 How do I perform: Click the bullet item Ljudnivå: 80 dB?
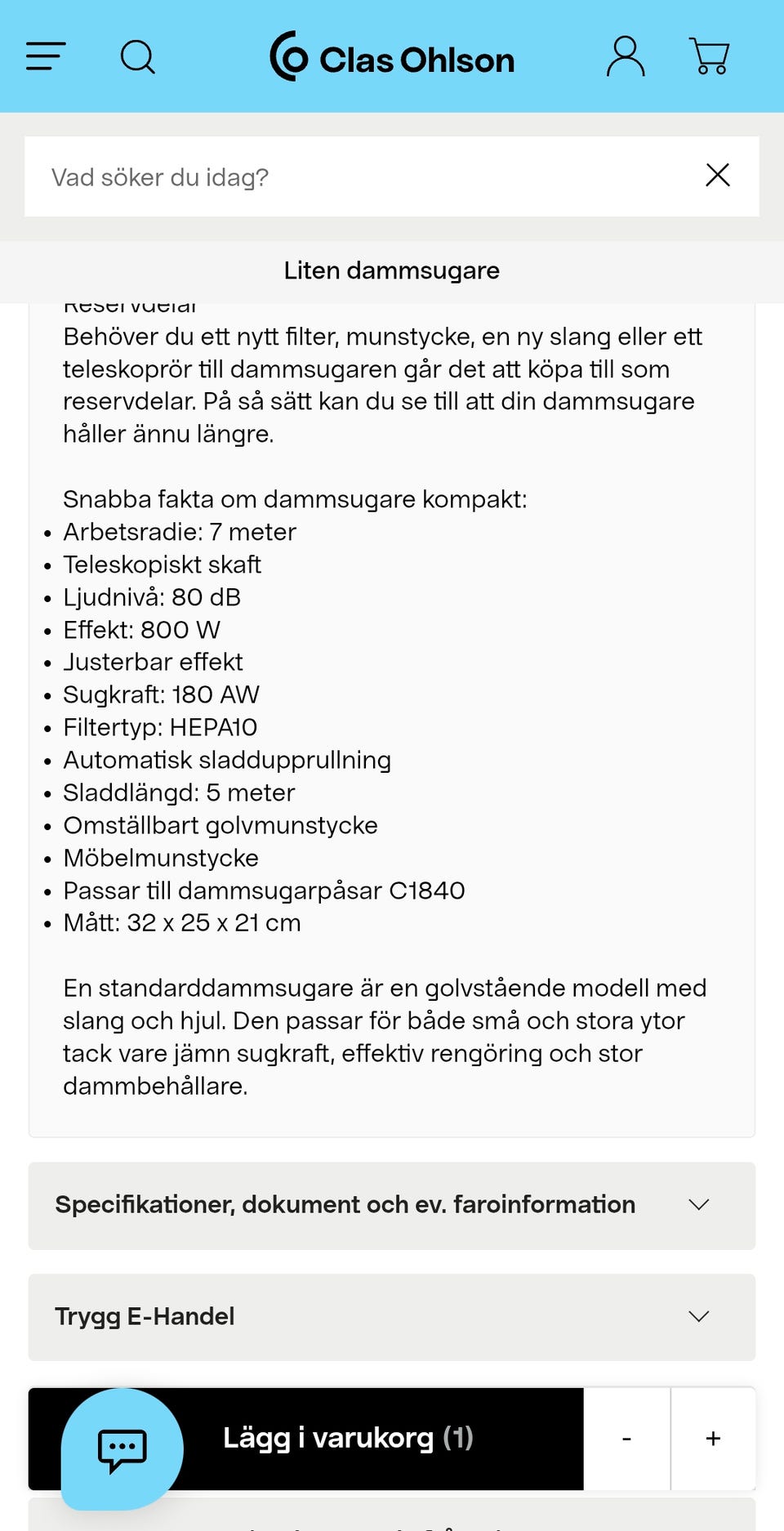click(152, 597)
